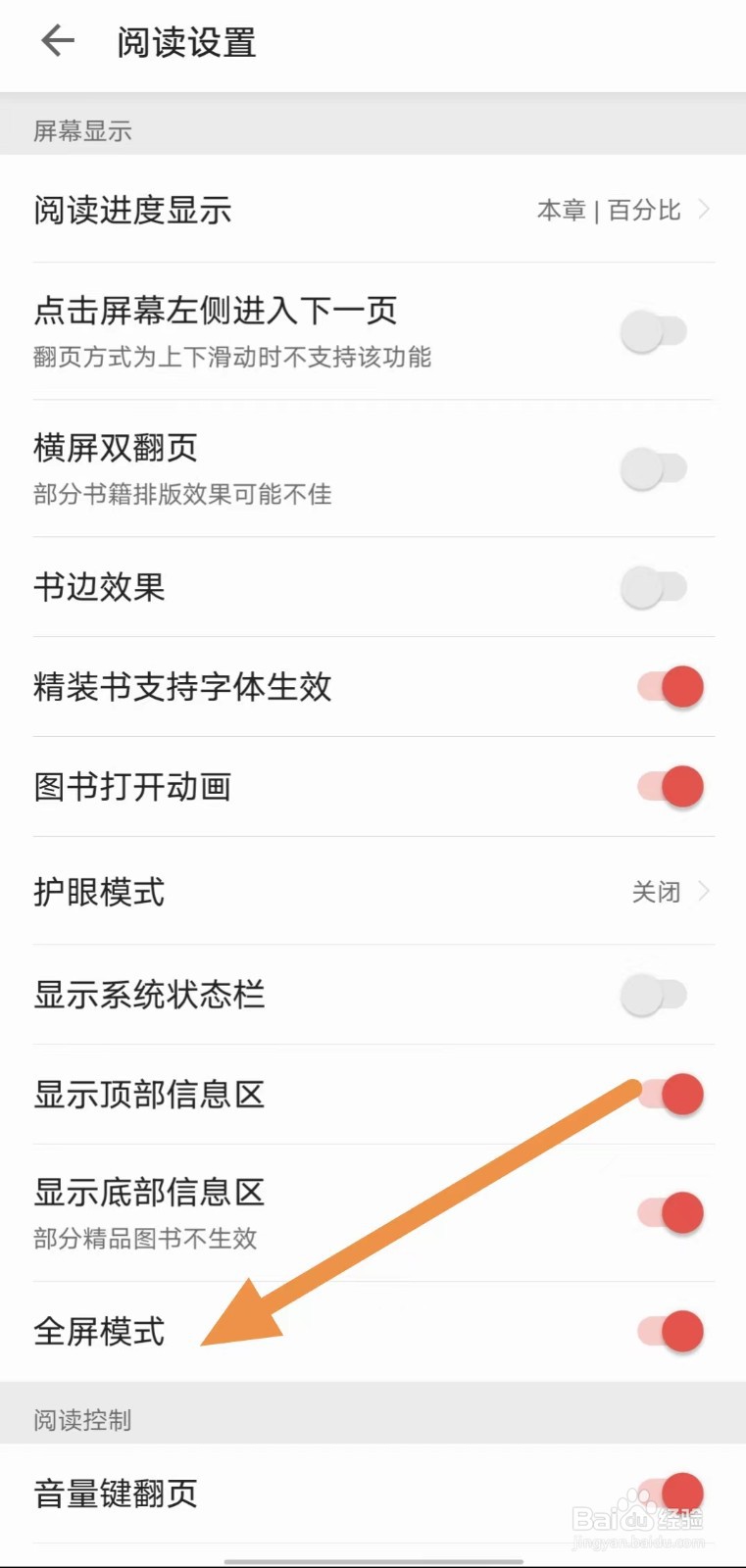The width and height of the screenshot is (746, 1568).
Task: Show the system status bar toggle (显示系统状态栏)
Action: (x=655, y=995)
